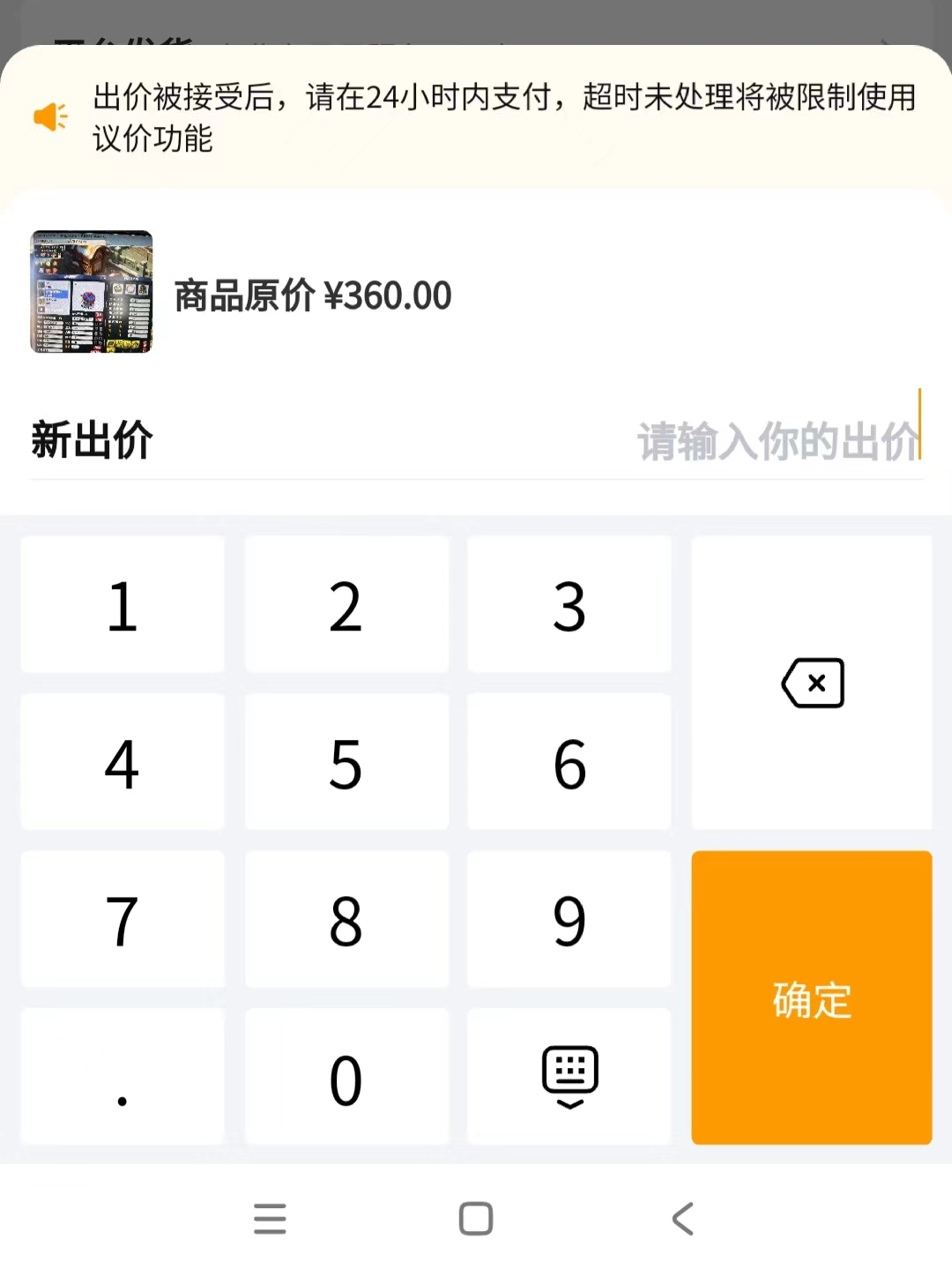This screenshot has height=1270, width=952.
Task: Tap the new offer price input field
Action: click(x=776, y=441)
